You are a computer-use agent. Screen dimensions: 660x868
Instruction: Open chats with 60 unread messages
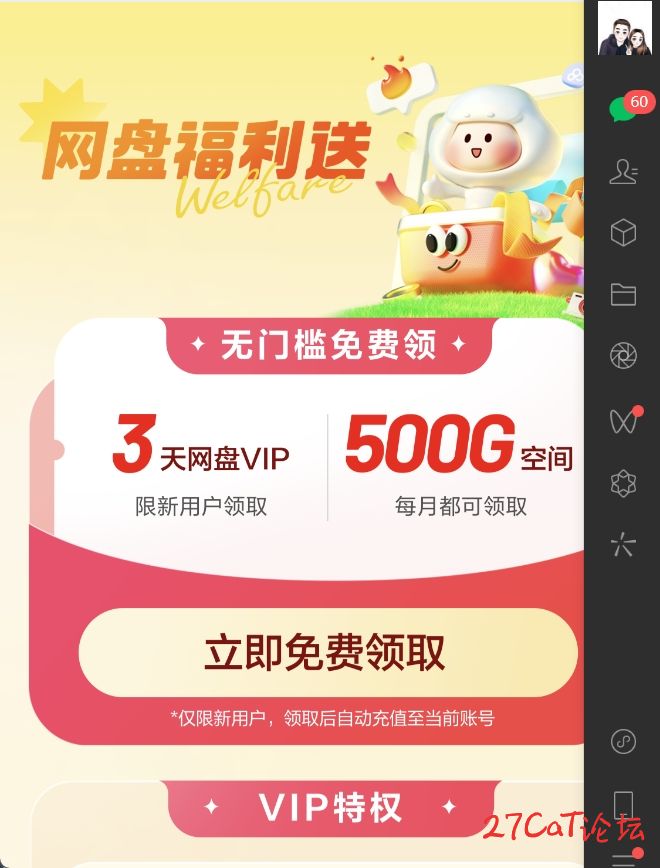[623, 109]
